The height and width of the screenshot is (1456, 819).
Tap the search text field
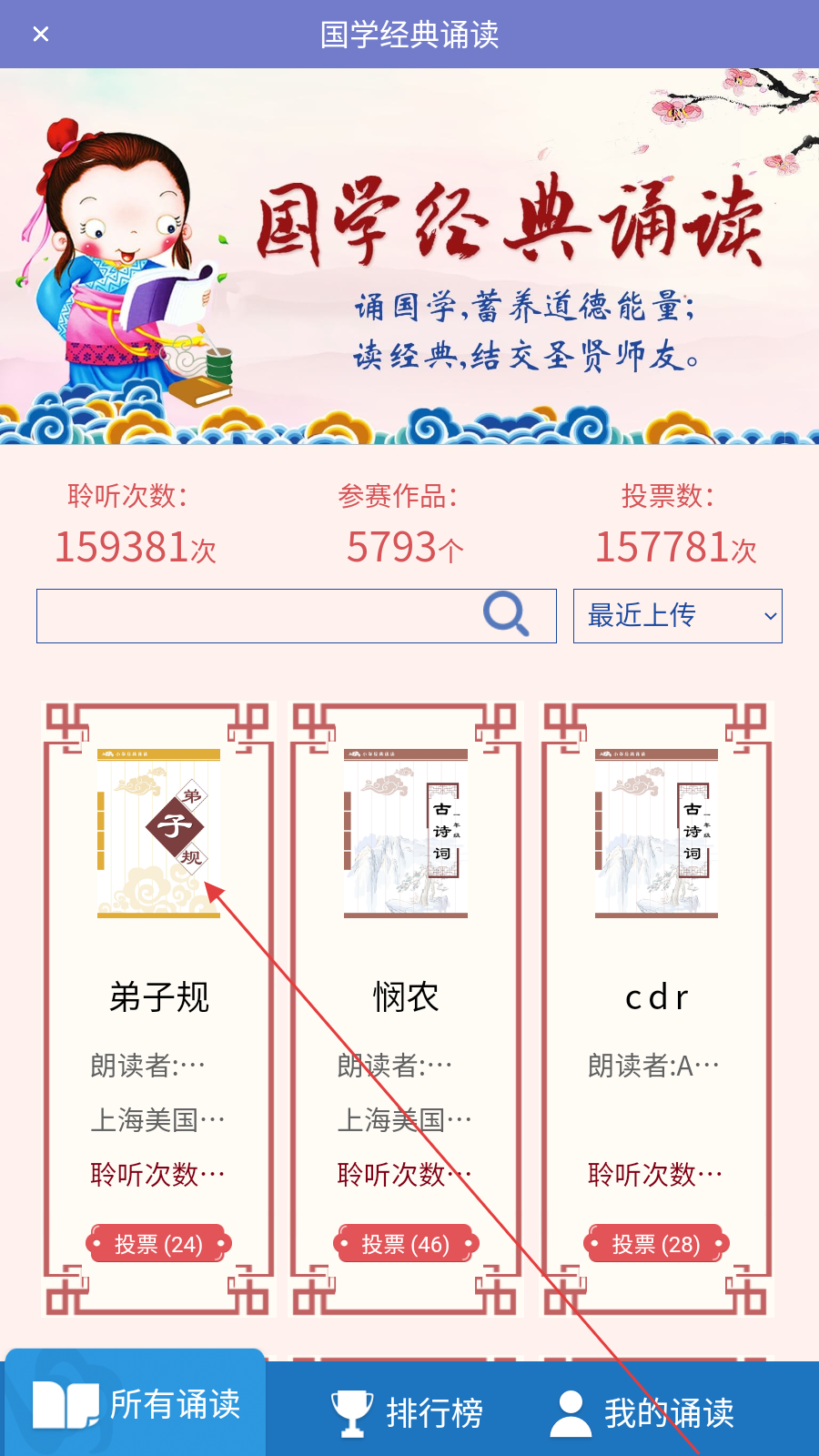pos(259,616)
